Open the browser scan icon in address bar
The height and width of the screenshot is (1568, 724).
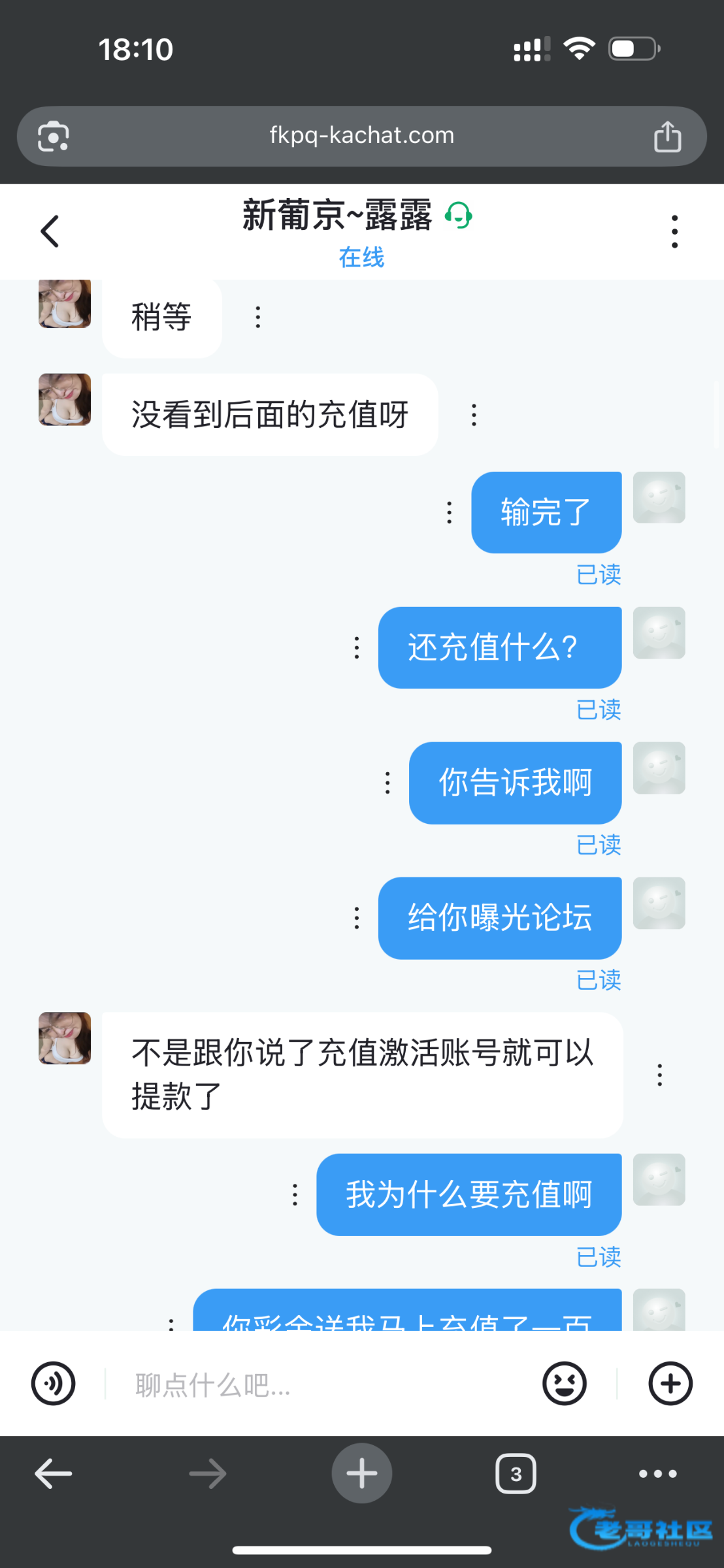[x=53, y=137]
